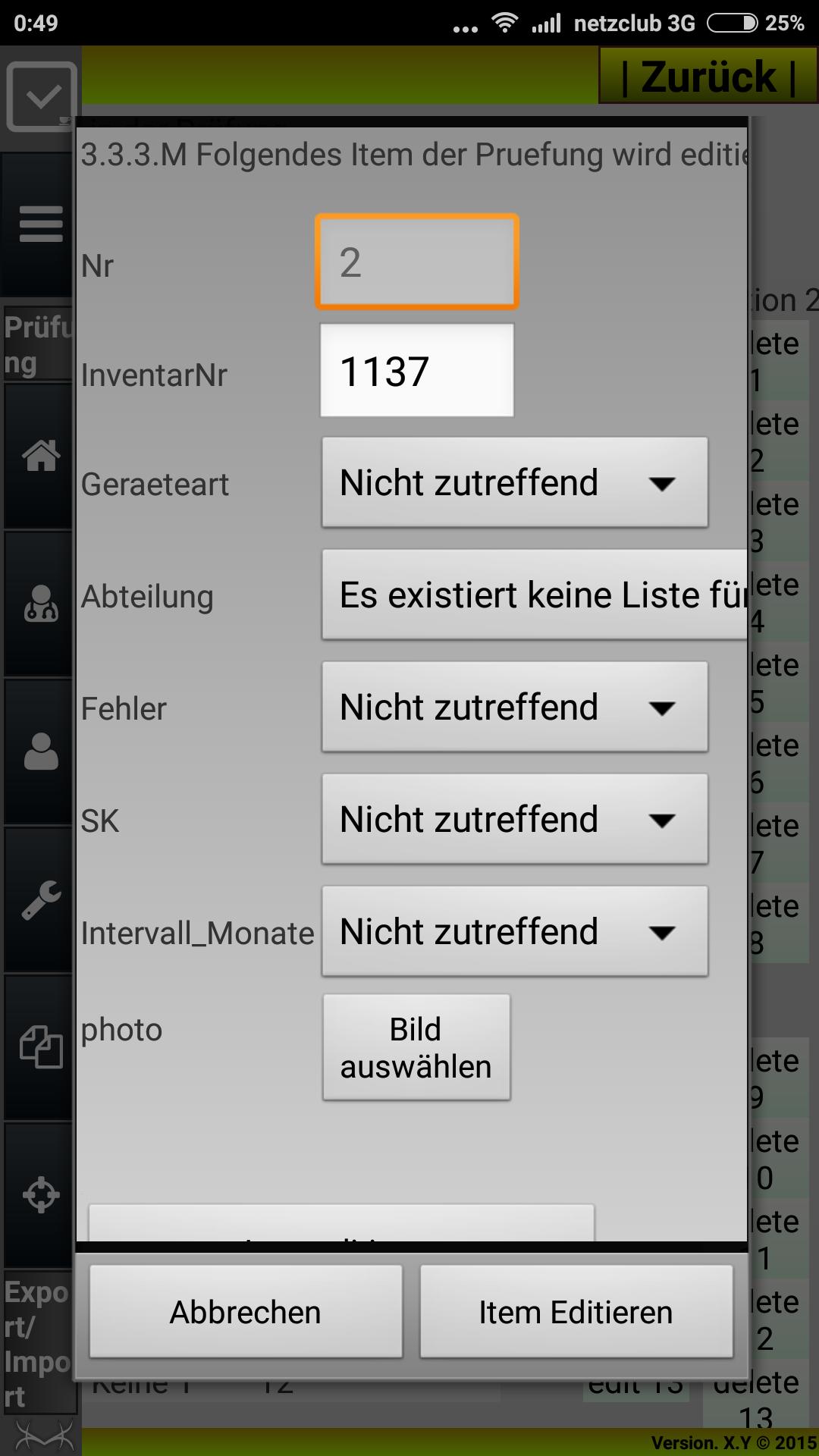Open the Fehler dropdown

coord(514,707)
